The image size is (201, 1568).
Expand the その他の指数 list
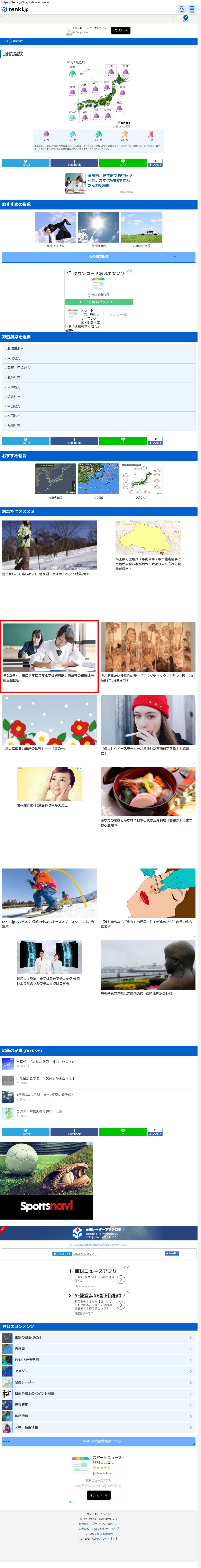[x=99, y=256]
